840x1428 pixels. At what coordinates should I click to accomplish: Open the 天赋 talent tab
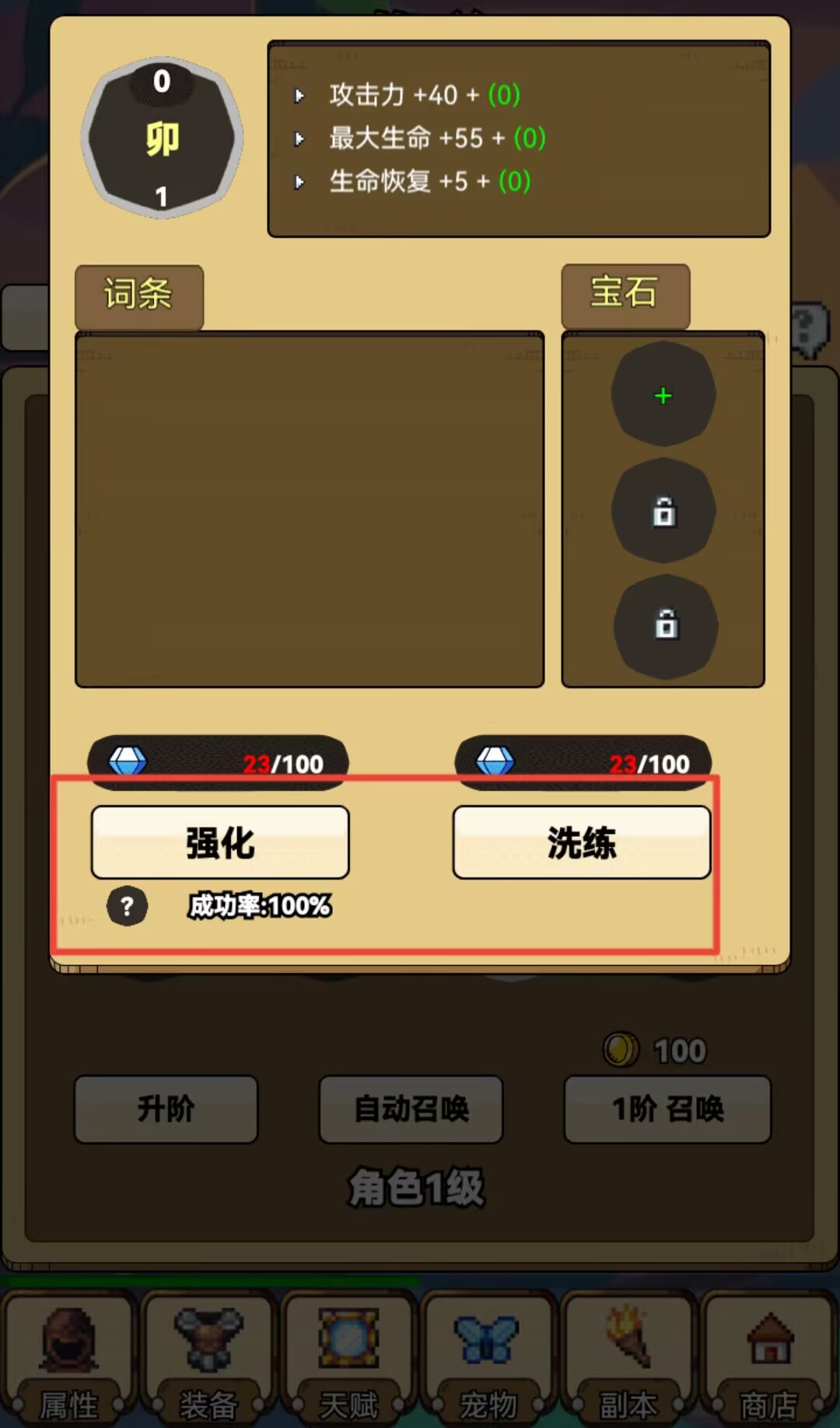click(348, 1357)
